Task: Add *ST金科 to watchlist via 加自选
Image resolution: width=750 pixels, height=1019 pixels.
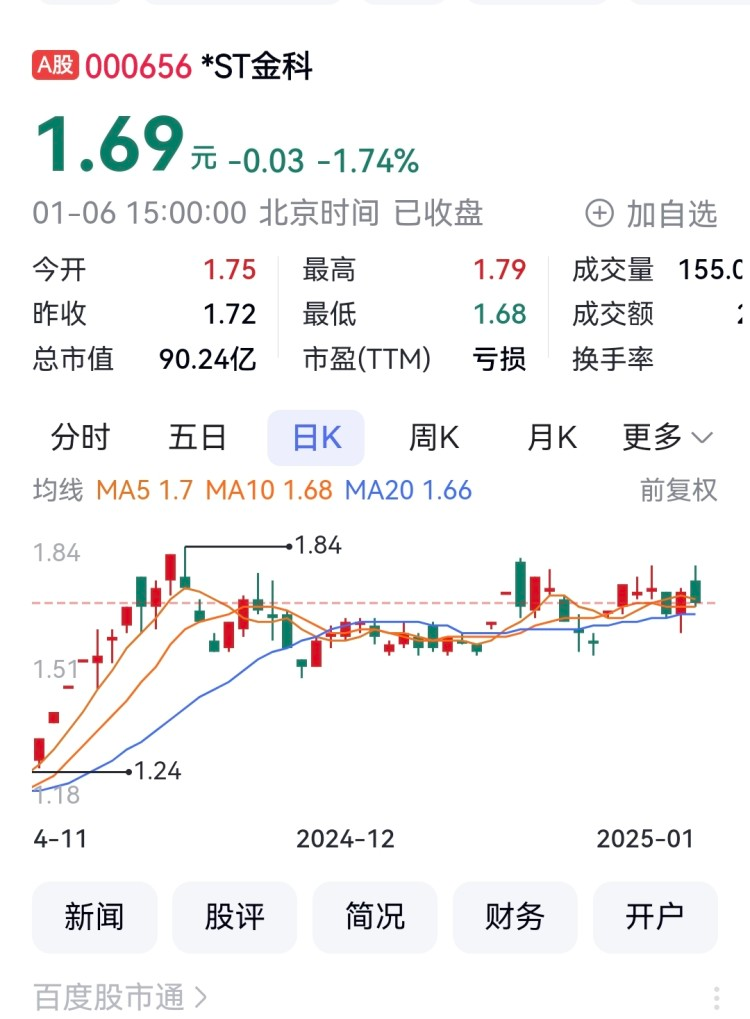Action: (652, 214)
